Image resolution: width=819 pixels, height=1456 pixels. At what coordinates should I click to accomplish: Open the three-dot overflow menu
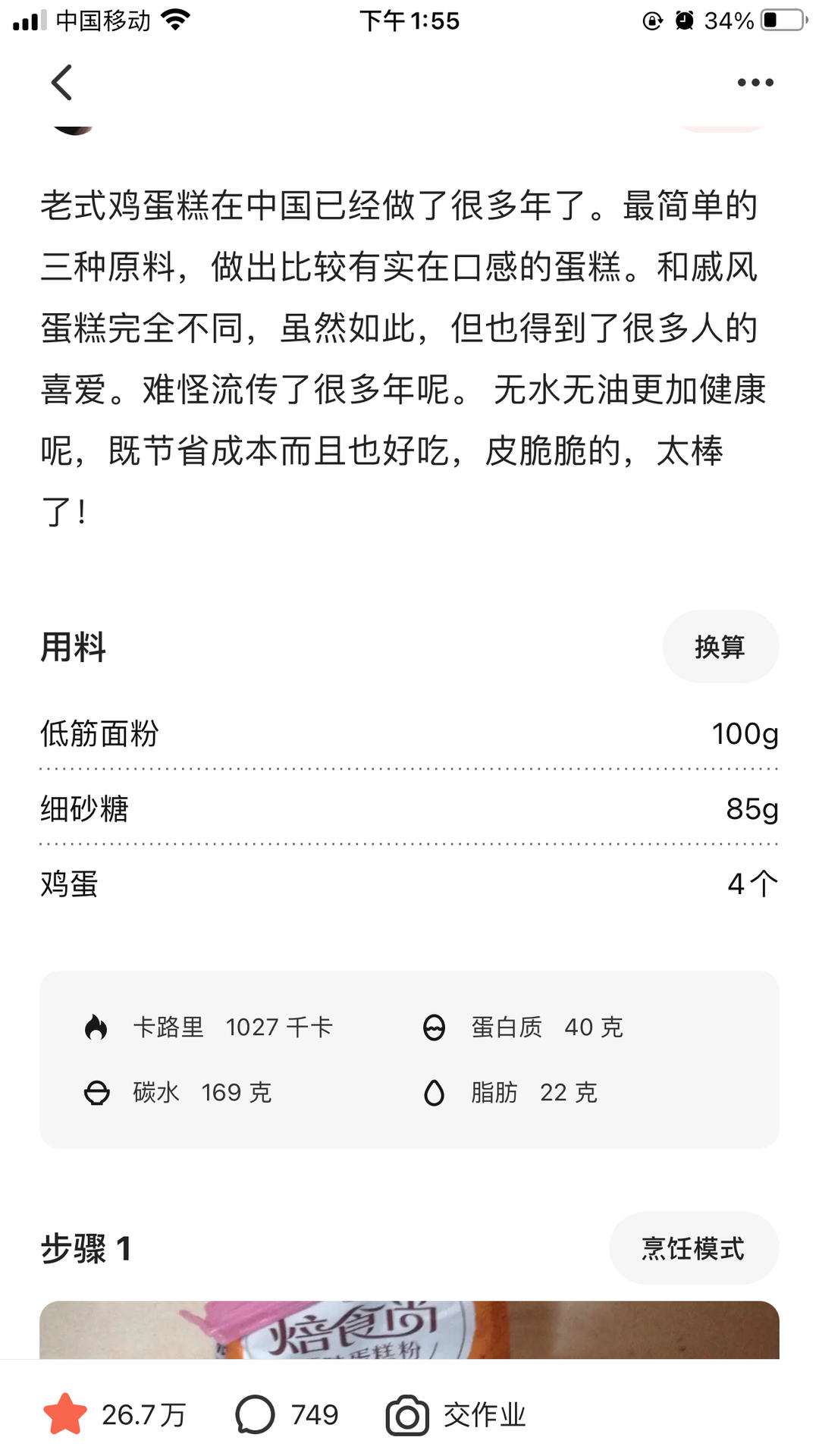(755, 83)
